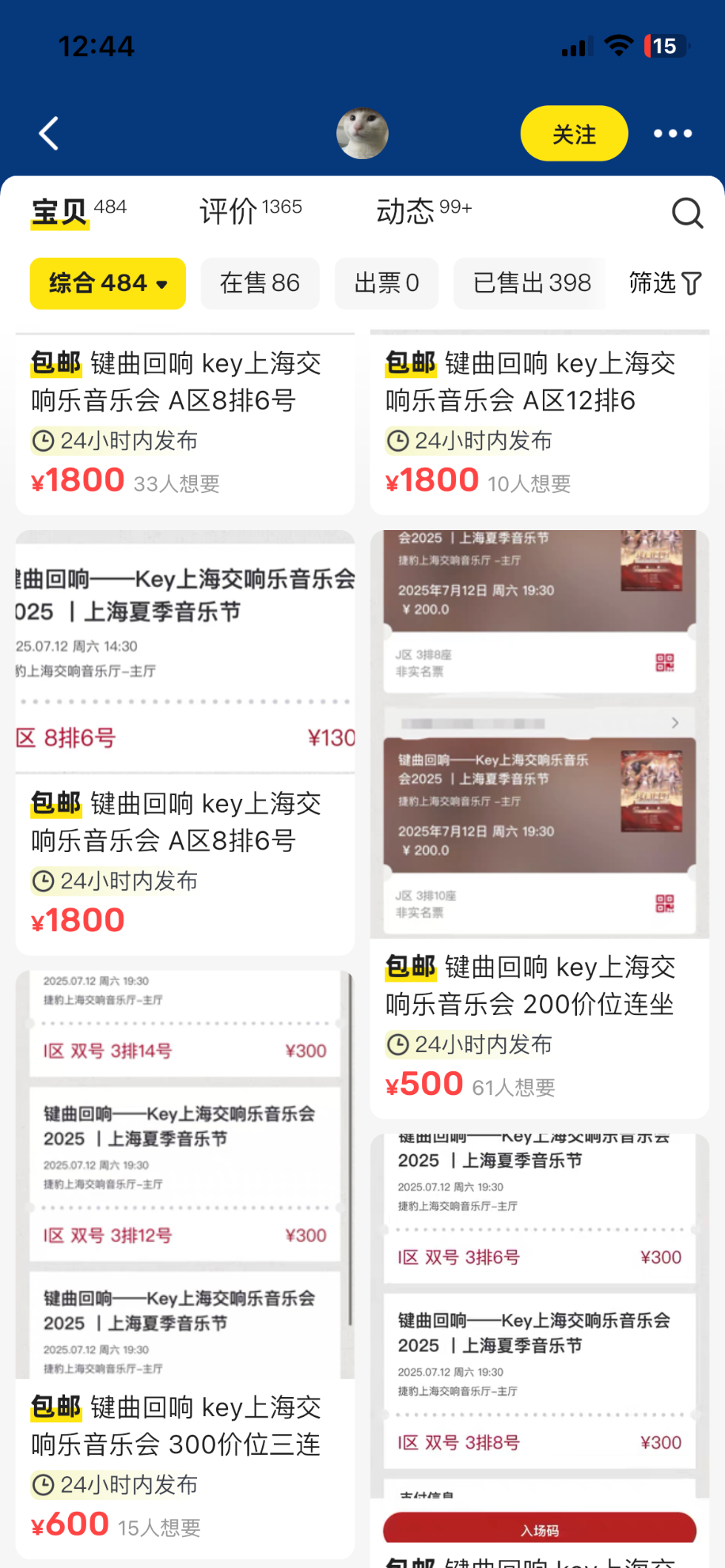Tap the yellow 关注 follow button
The width and height of the screenshot is (725, 1568).
click(574, 133)
